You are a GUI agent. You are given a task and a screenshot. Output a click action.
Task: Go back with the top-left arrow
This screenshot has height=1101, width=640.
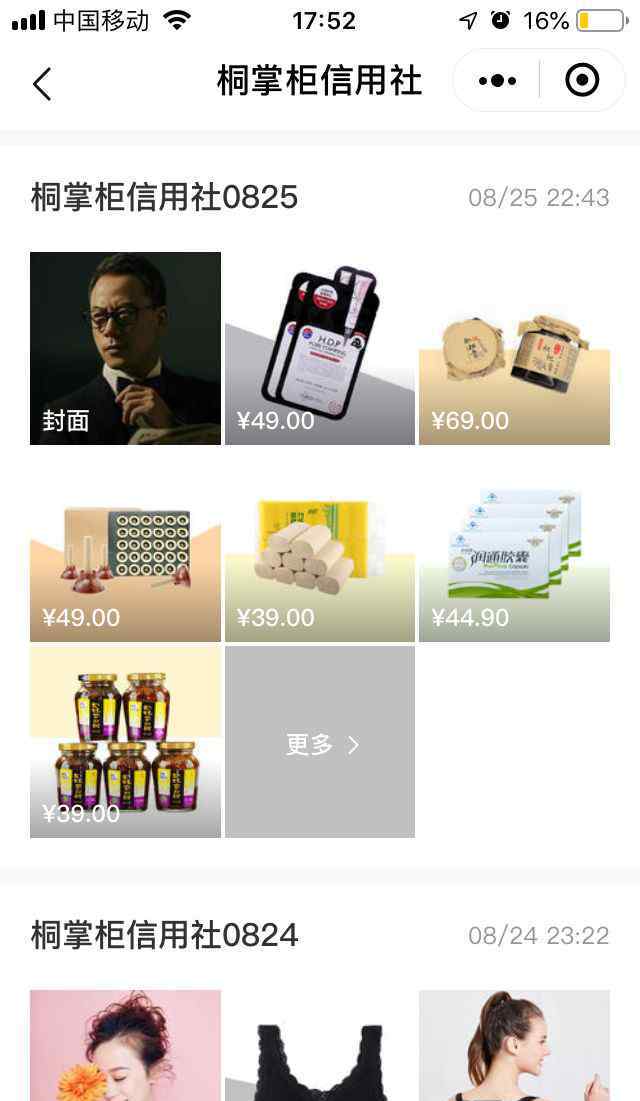tap(42, 84)
